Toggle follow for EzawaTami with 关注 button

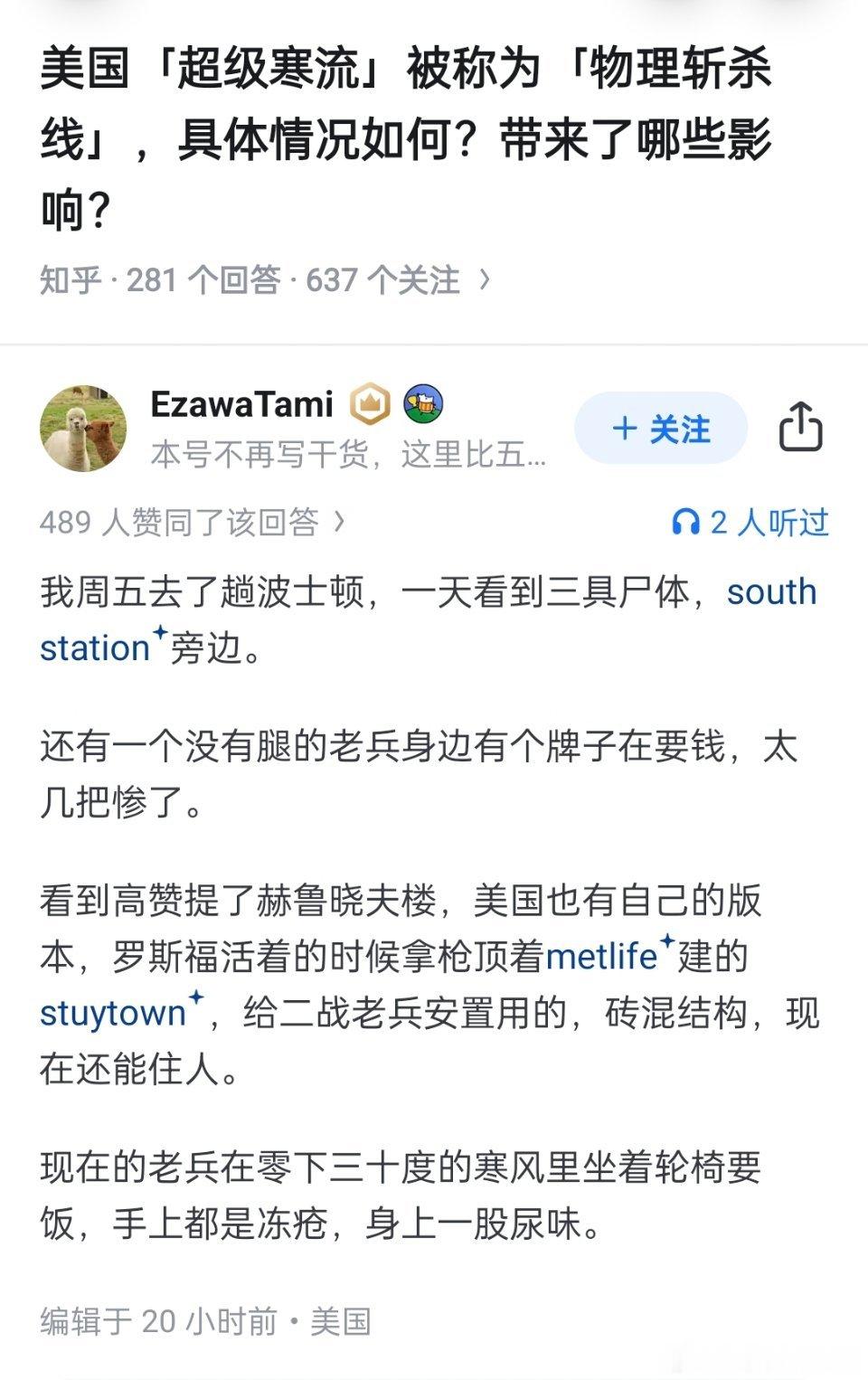[x=661, y=430]
